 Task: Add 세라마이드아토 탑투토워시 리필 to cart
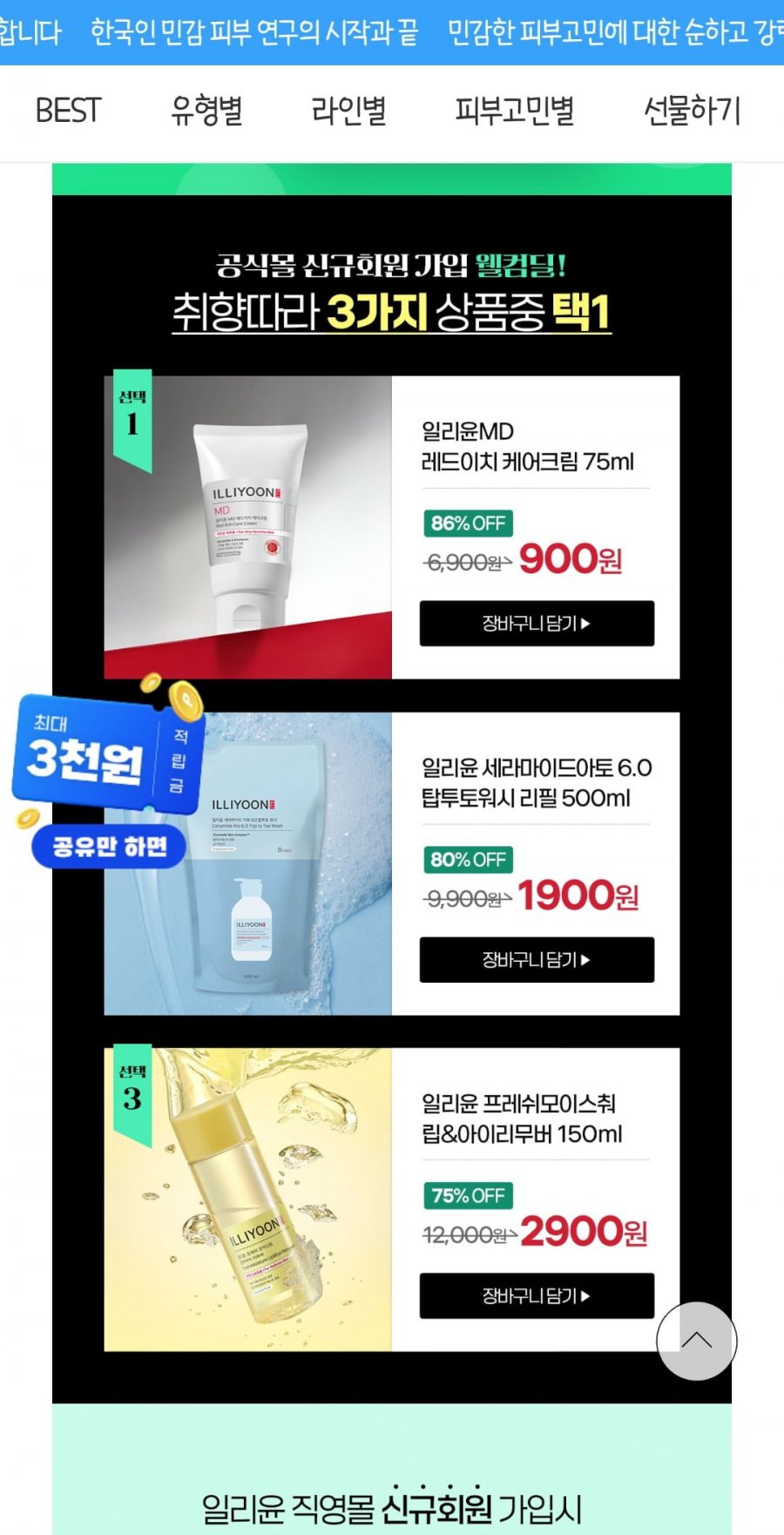(537, 960)
